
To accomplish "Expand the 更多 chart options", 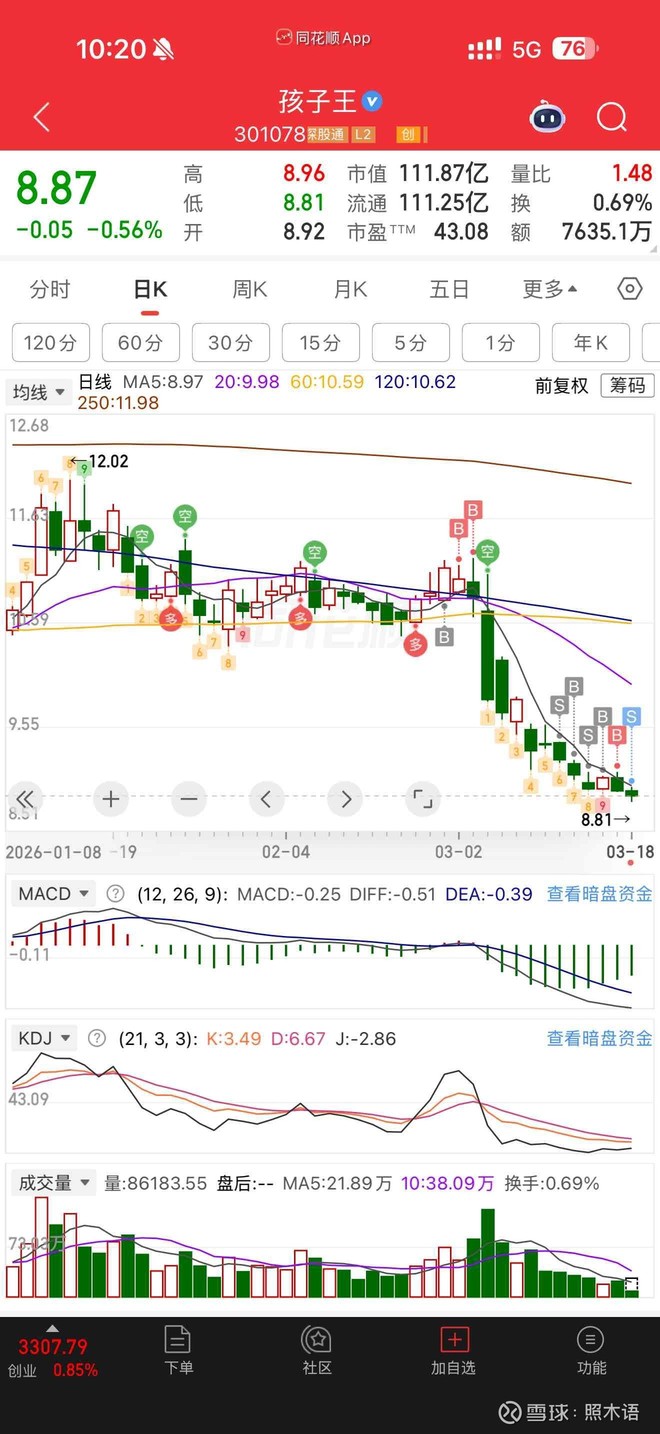I will tap(550, 290).
